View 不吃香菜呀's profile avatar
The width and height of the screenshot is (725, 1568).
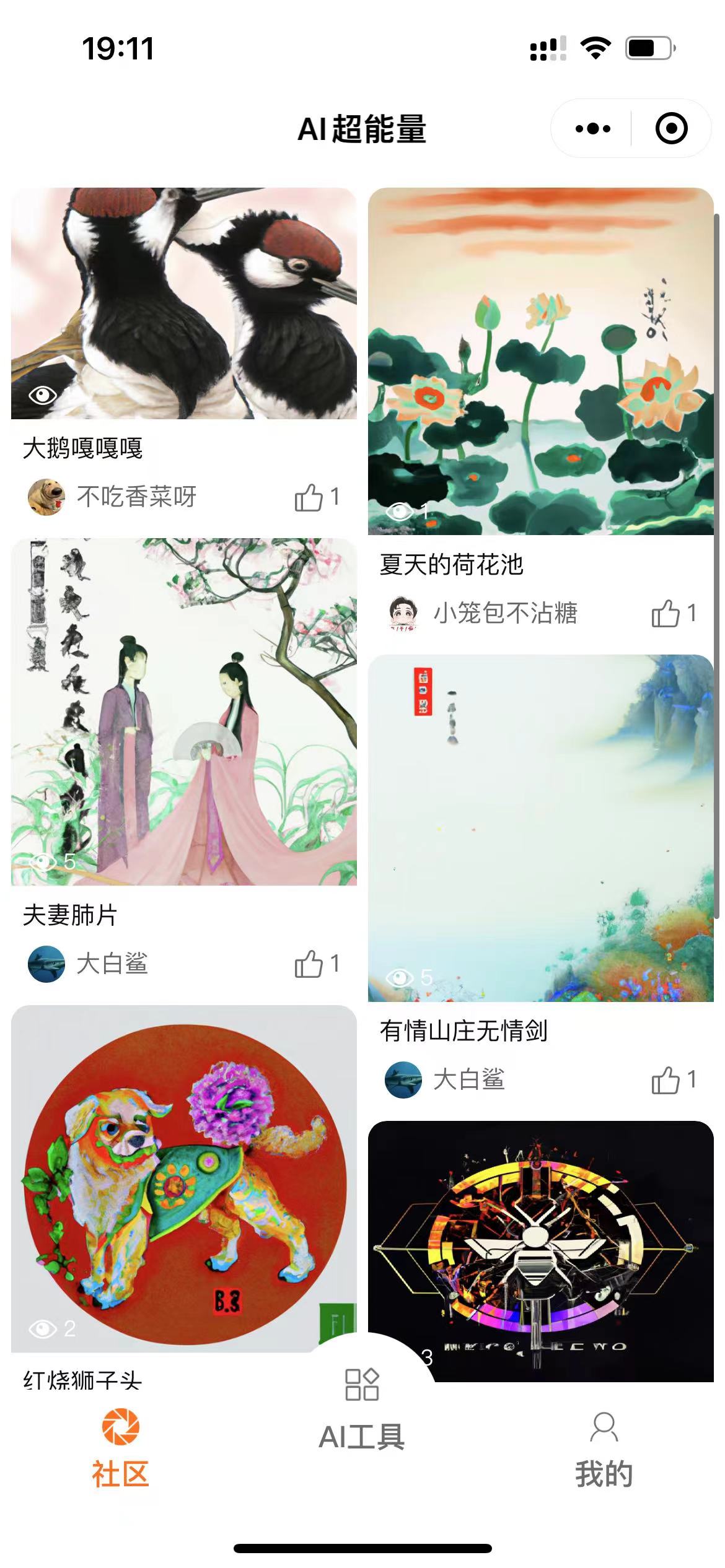[46, 497]
